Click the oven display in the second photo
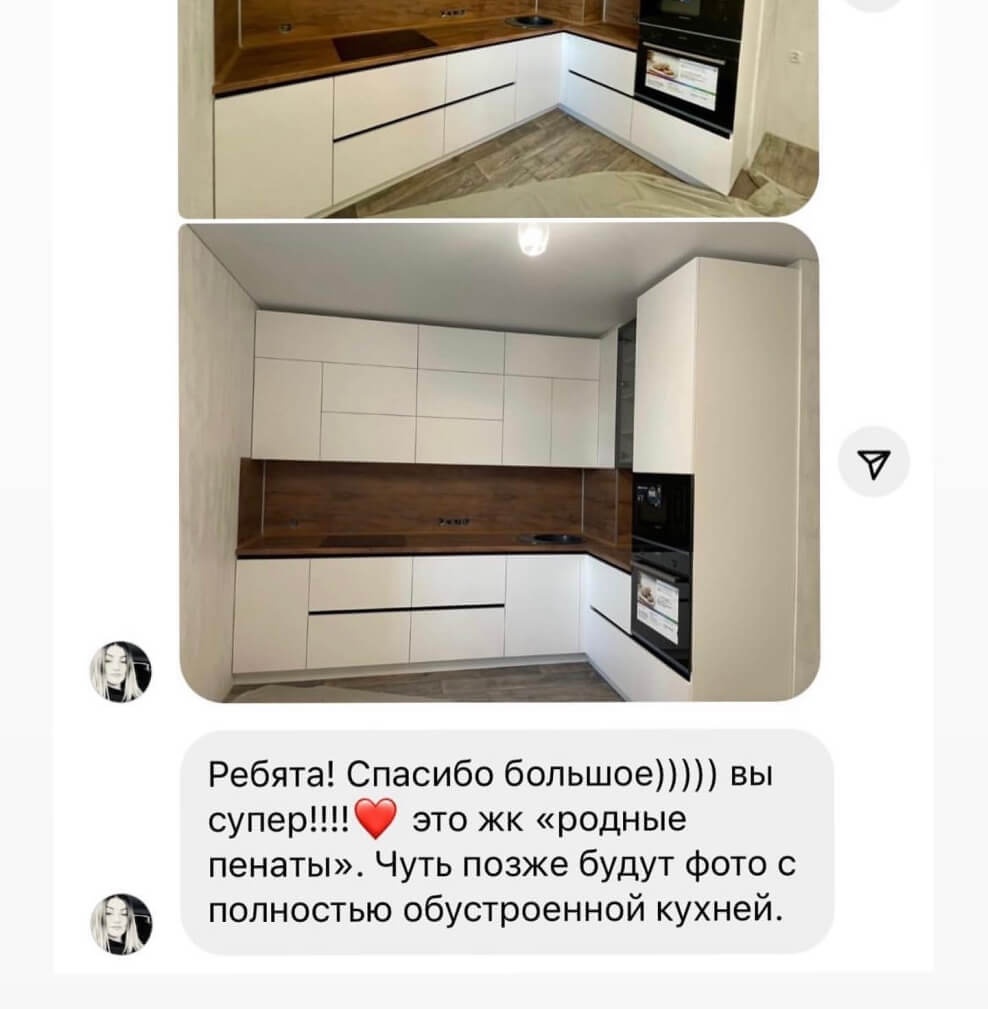This screenshot has height=1009, width=988. coord(655,602)
